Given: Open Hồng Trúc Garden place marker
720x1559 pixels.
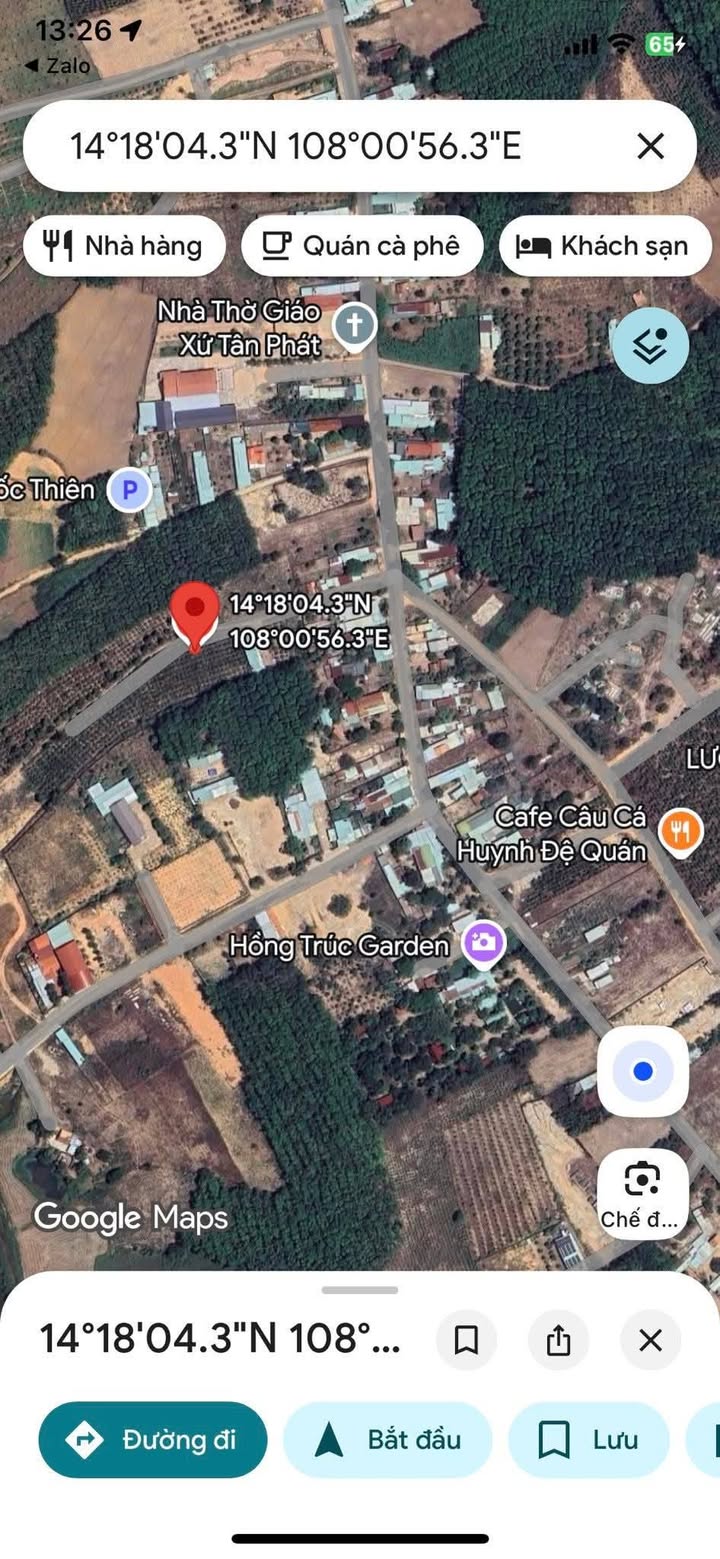Looking at the screenshot, I should tap(484, 944).
